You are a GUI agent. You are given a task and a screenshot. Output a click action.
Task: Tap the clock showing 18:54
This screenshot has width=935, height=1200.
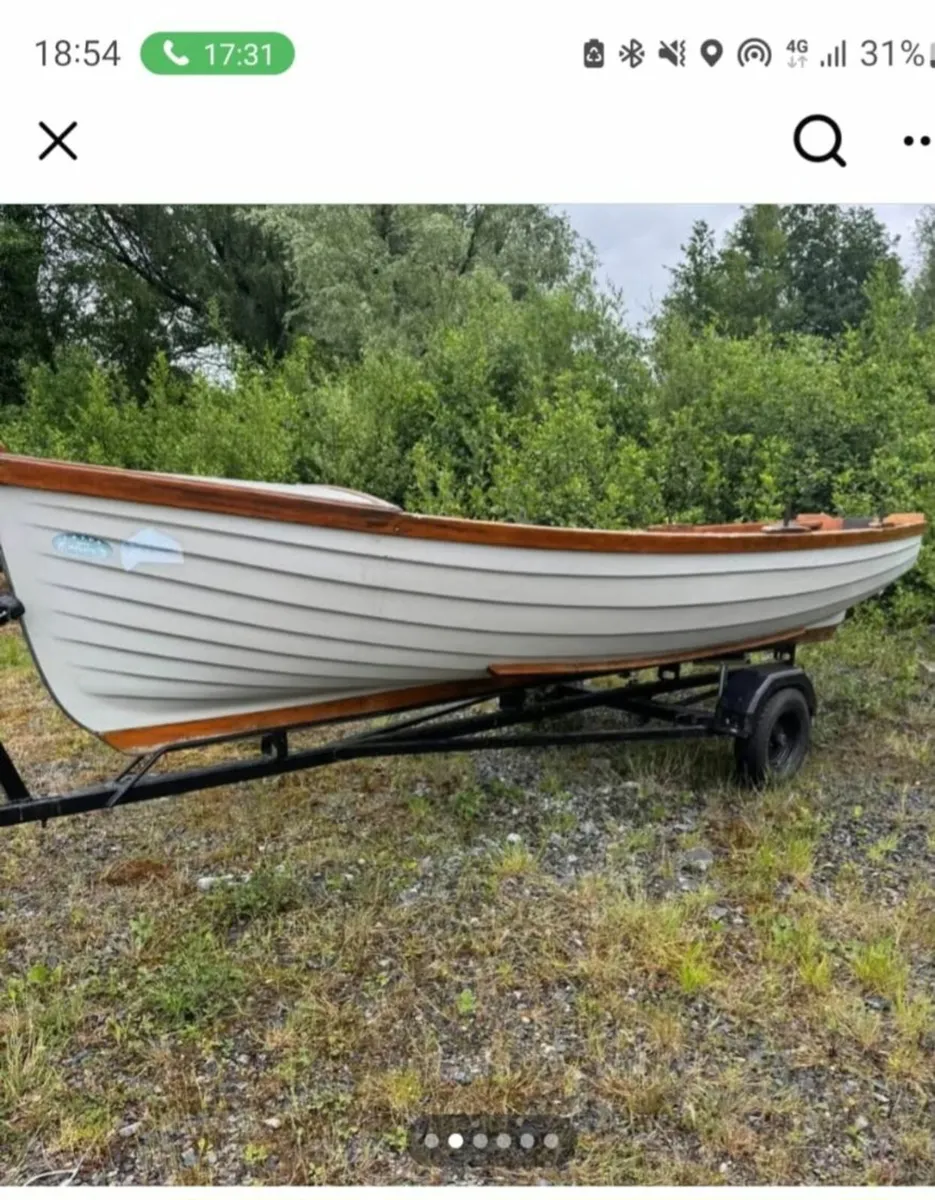(x=77, y=52)
